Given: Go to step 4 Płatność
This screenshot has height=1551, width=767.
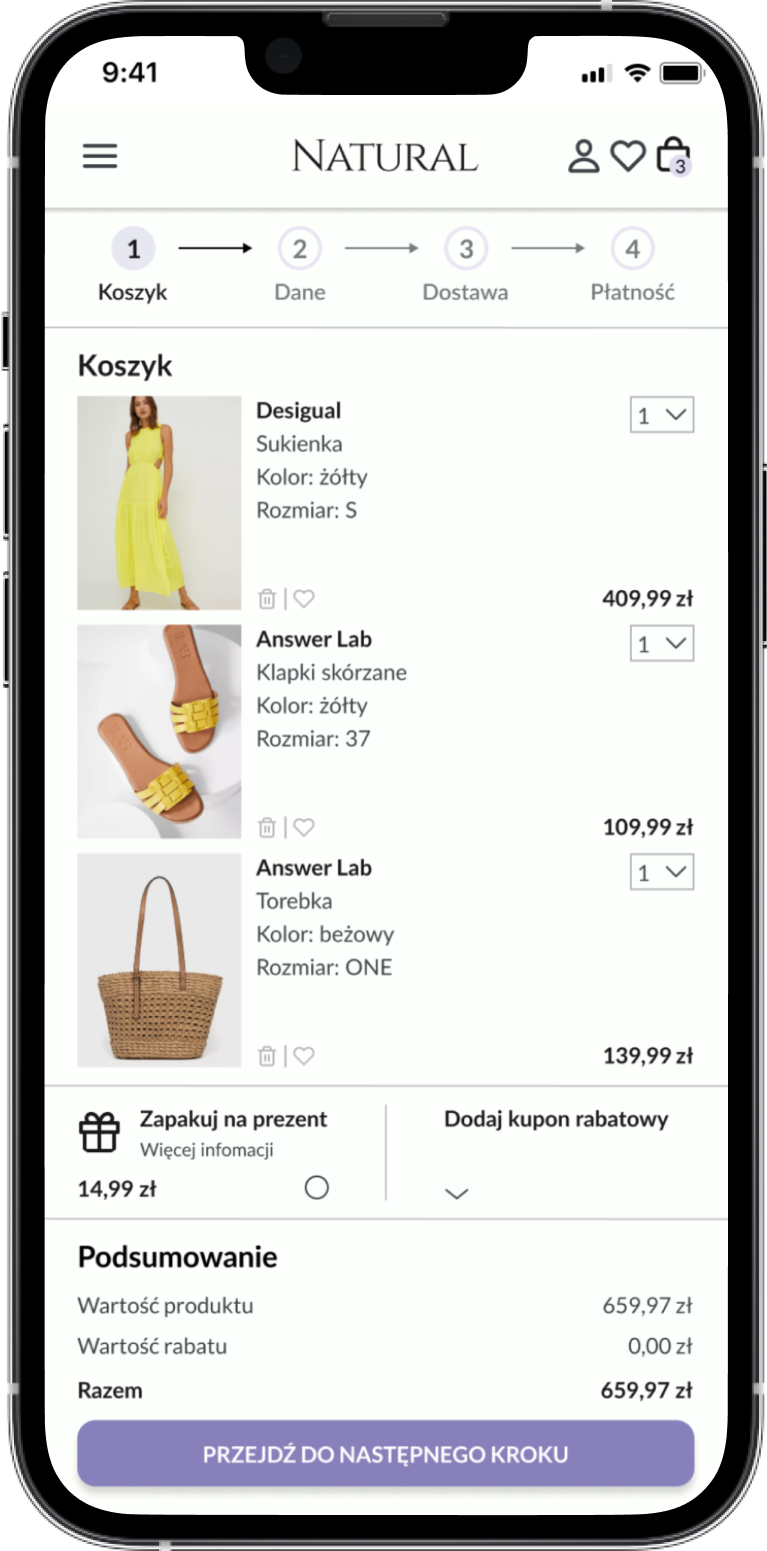Looking at the screenshot, I should point(632,249).
